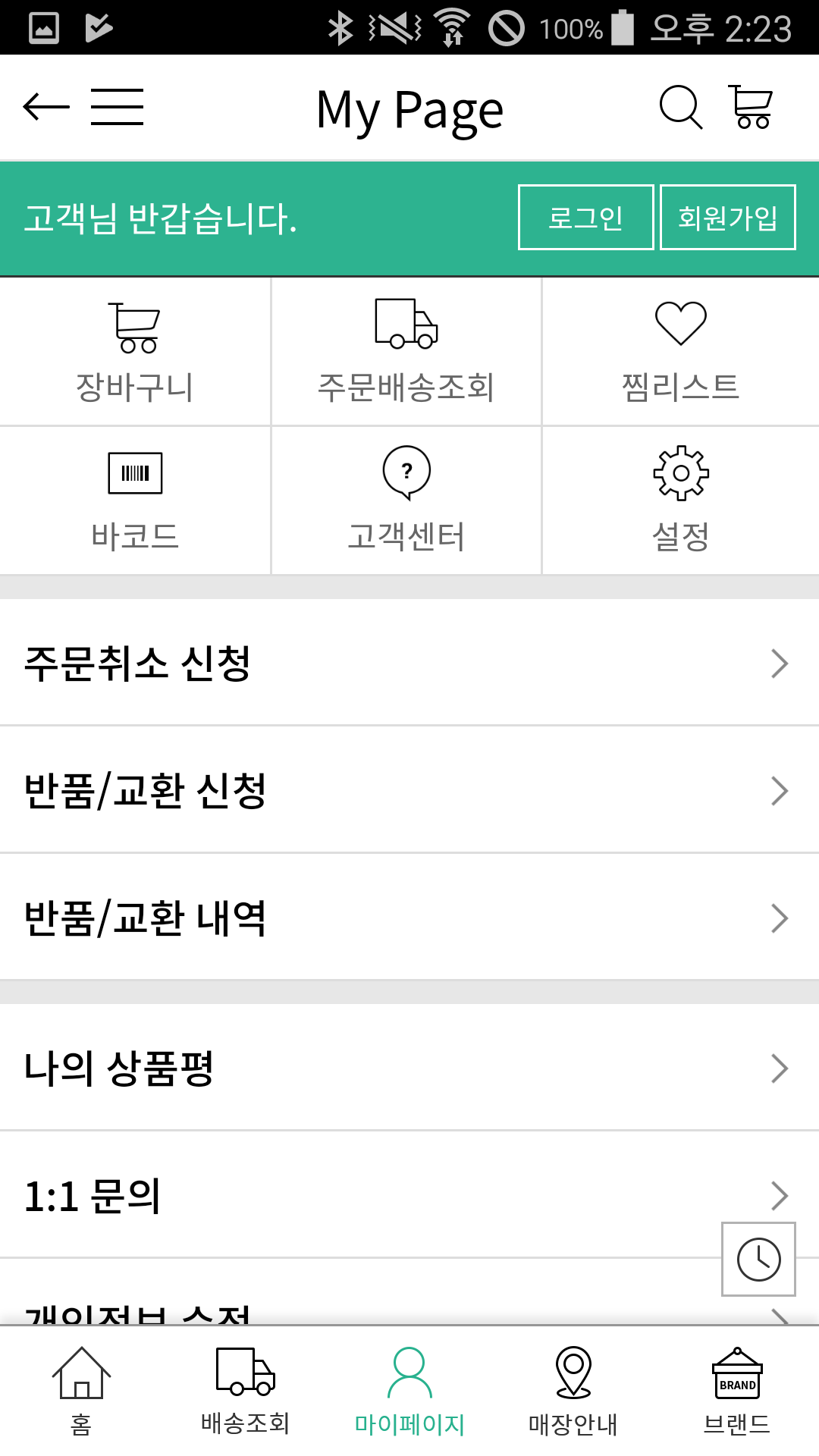Open the cart icon in the top bar
Screen dimensions: 819x1456
[x=751, y=107]
